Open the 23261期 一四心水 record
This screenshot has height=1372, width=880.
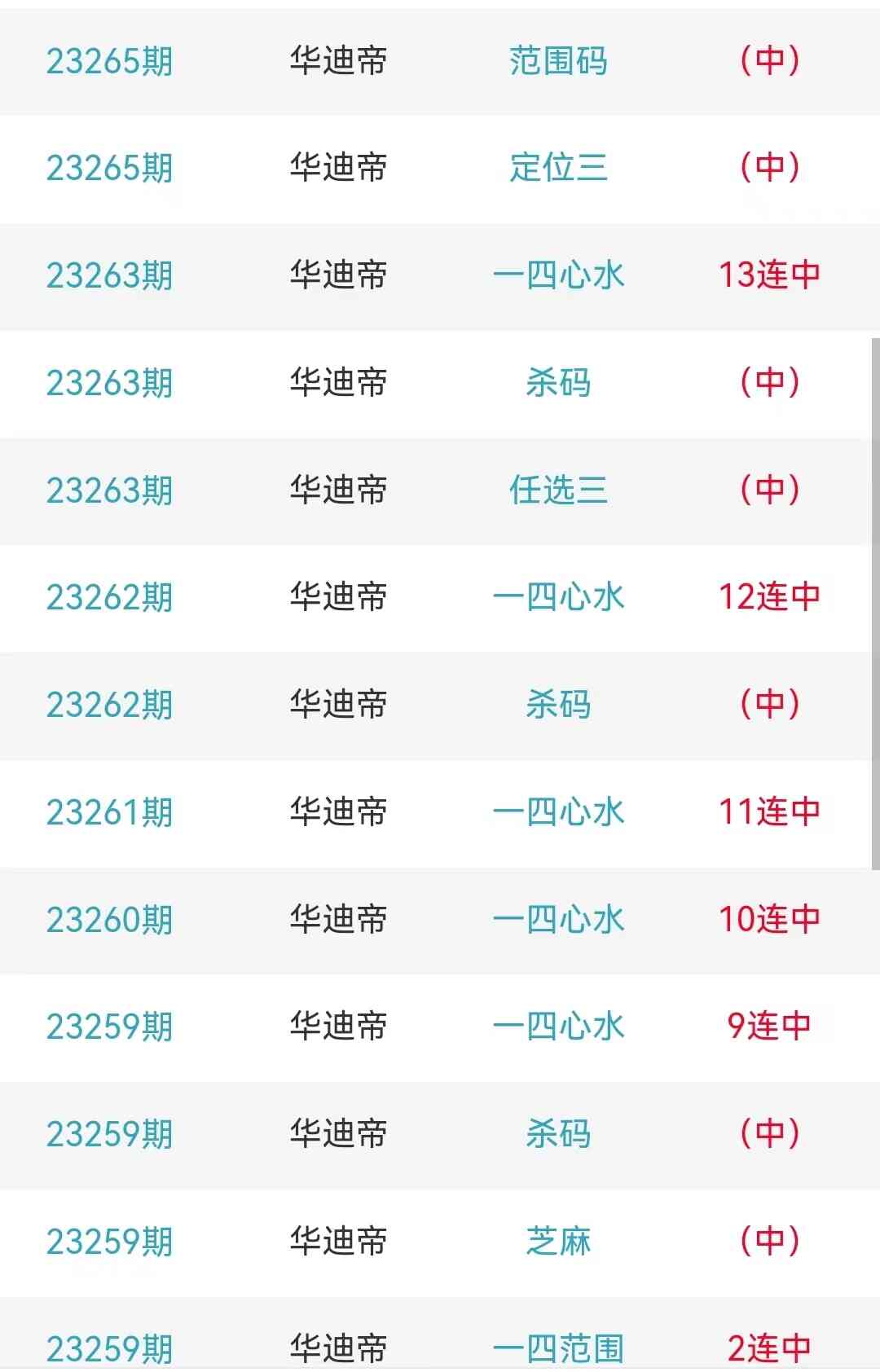[558, 812]
